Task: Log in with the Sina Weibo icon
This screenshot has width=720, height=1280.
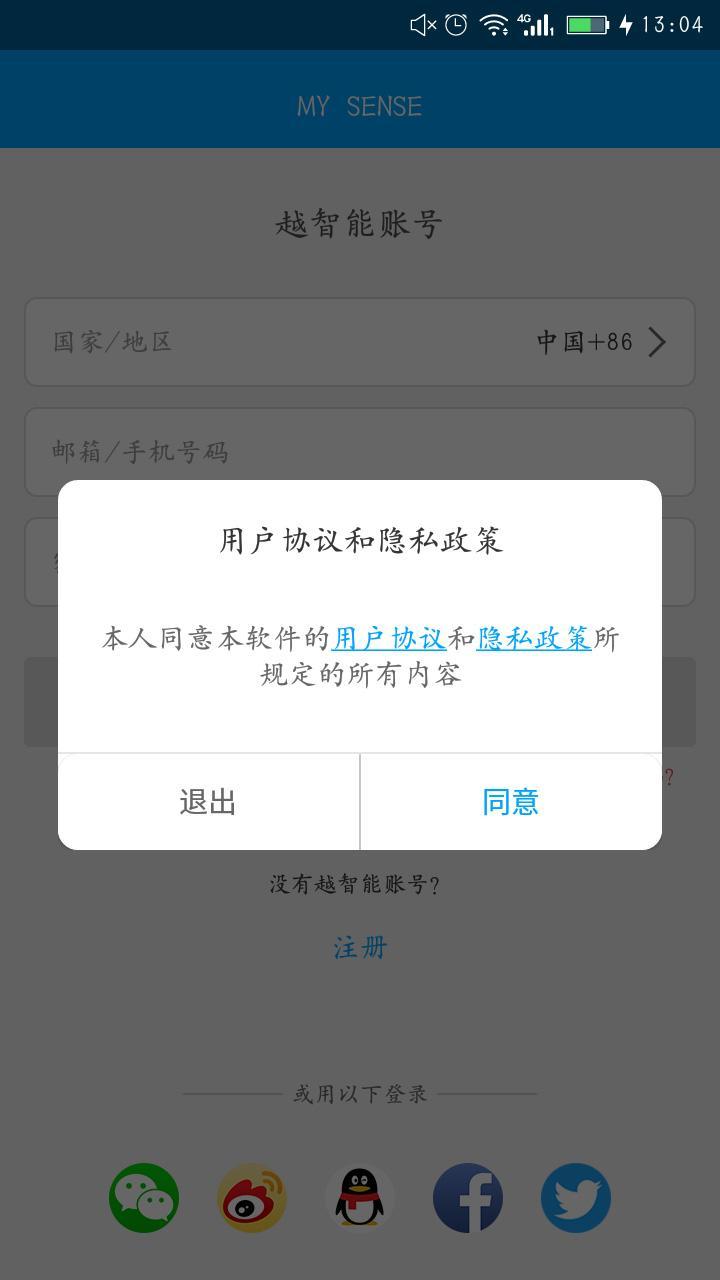Action: pos(251,1196)
